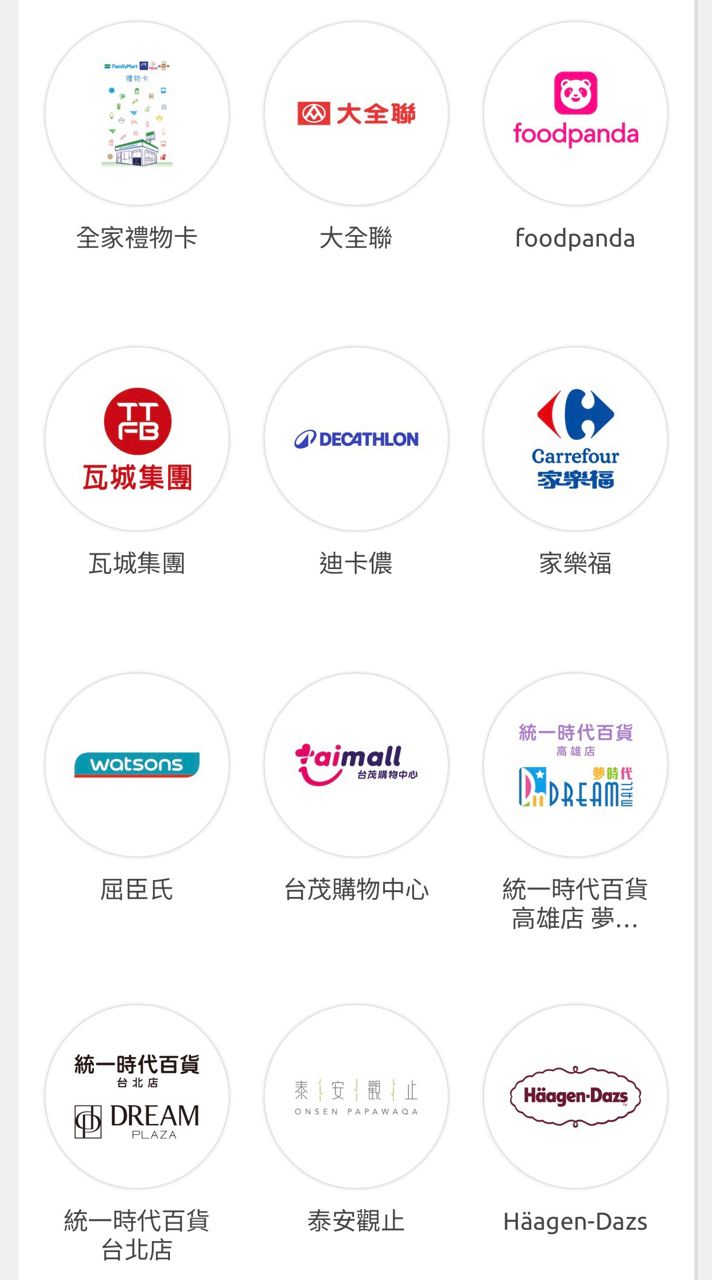The image size is (712, 1280).
Task: Open the 泰安觀止 brand tile
Action: point(356,1097)
